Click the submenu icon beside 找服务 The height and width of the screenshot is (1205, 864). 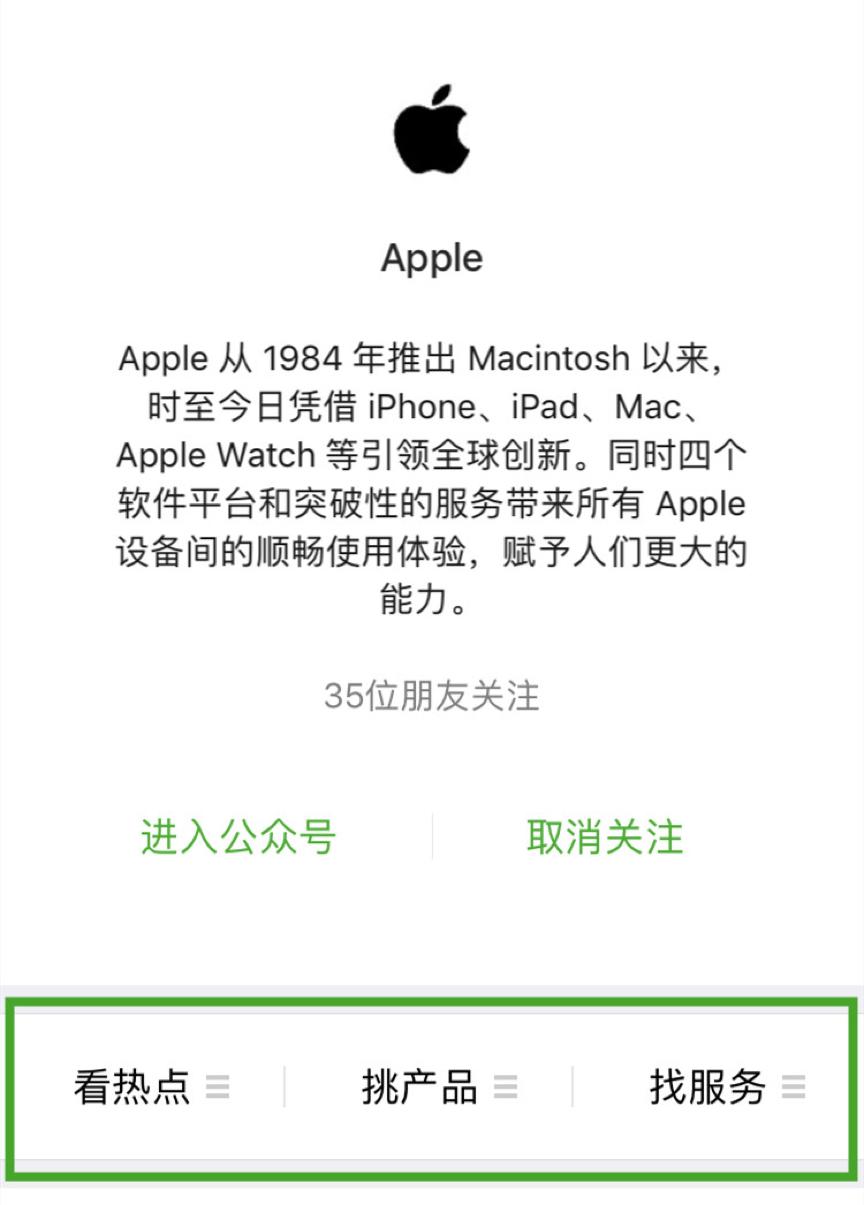(795, 1084)
